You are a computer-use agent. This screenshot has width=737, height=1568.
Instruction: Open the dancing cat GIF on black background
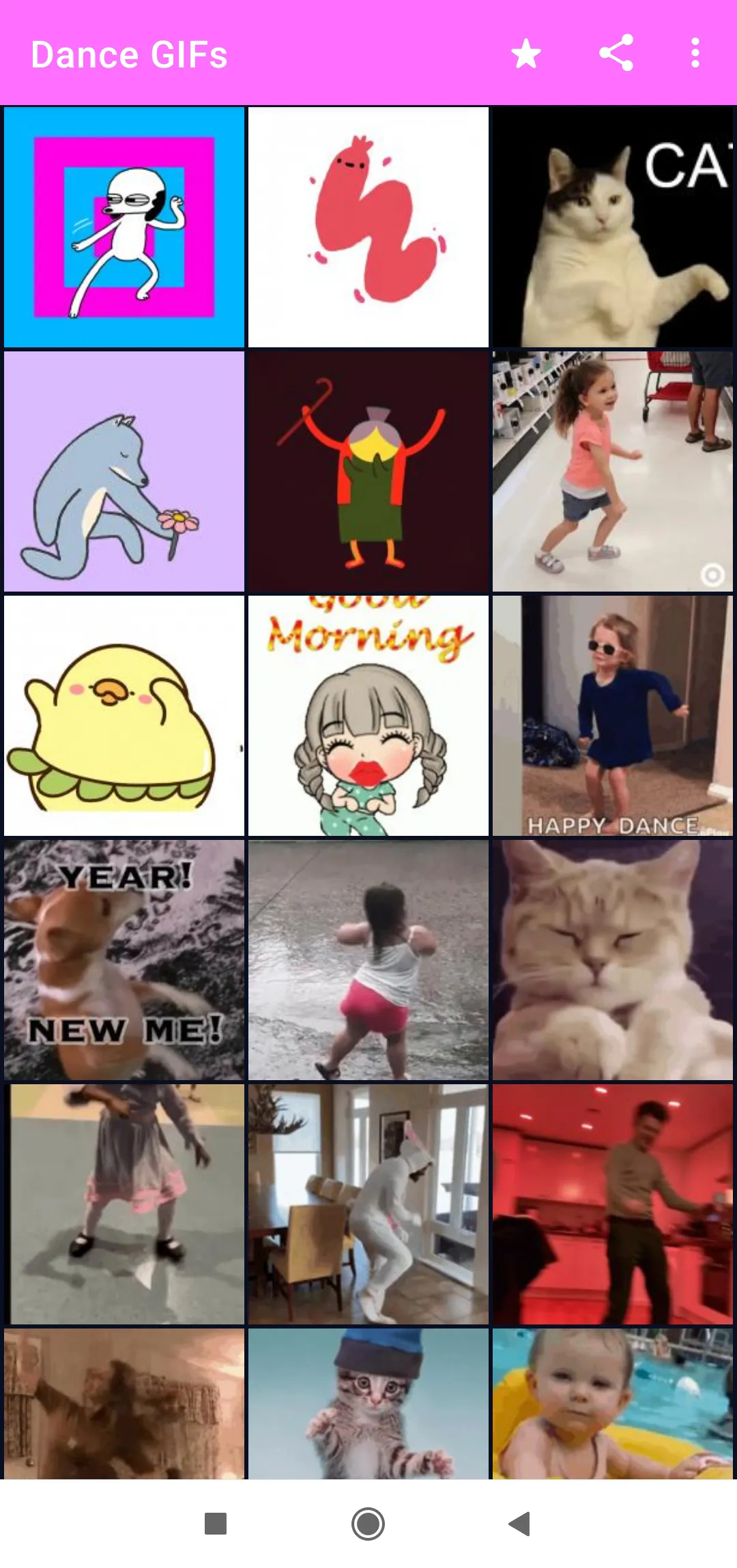[x=612, y=227]
